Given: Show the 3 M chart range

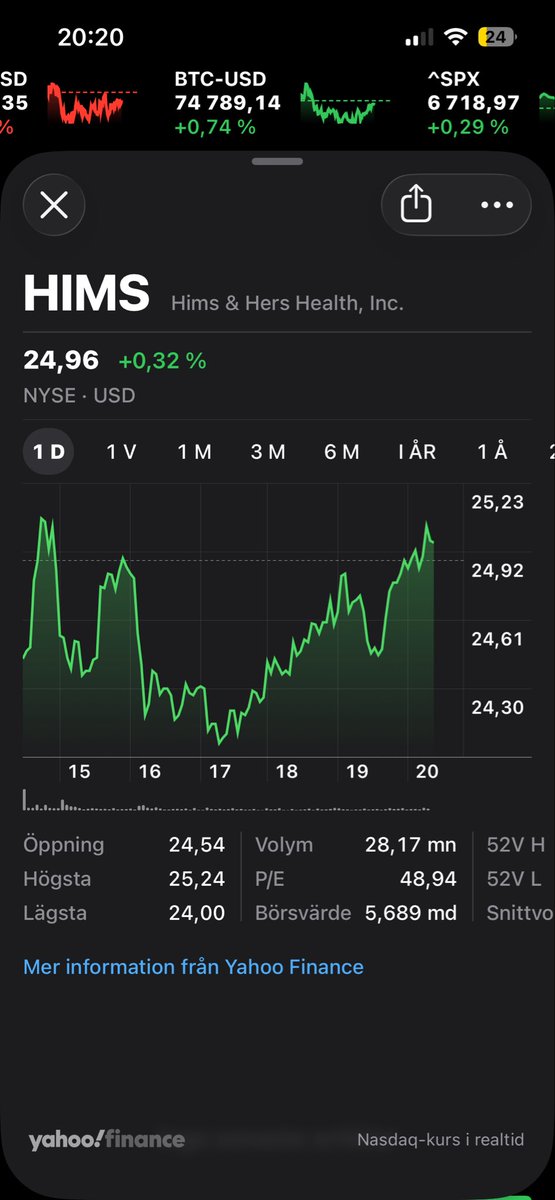Looking at the screenshot, I should pos(268,452).
